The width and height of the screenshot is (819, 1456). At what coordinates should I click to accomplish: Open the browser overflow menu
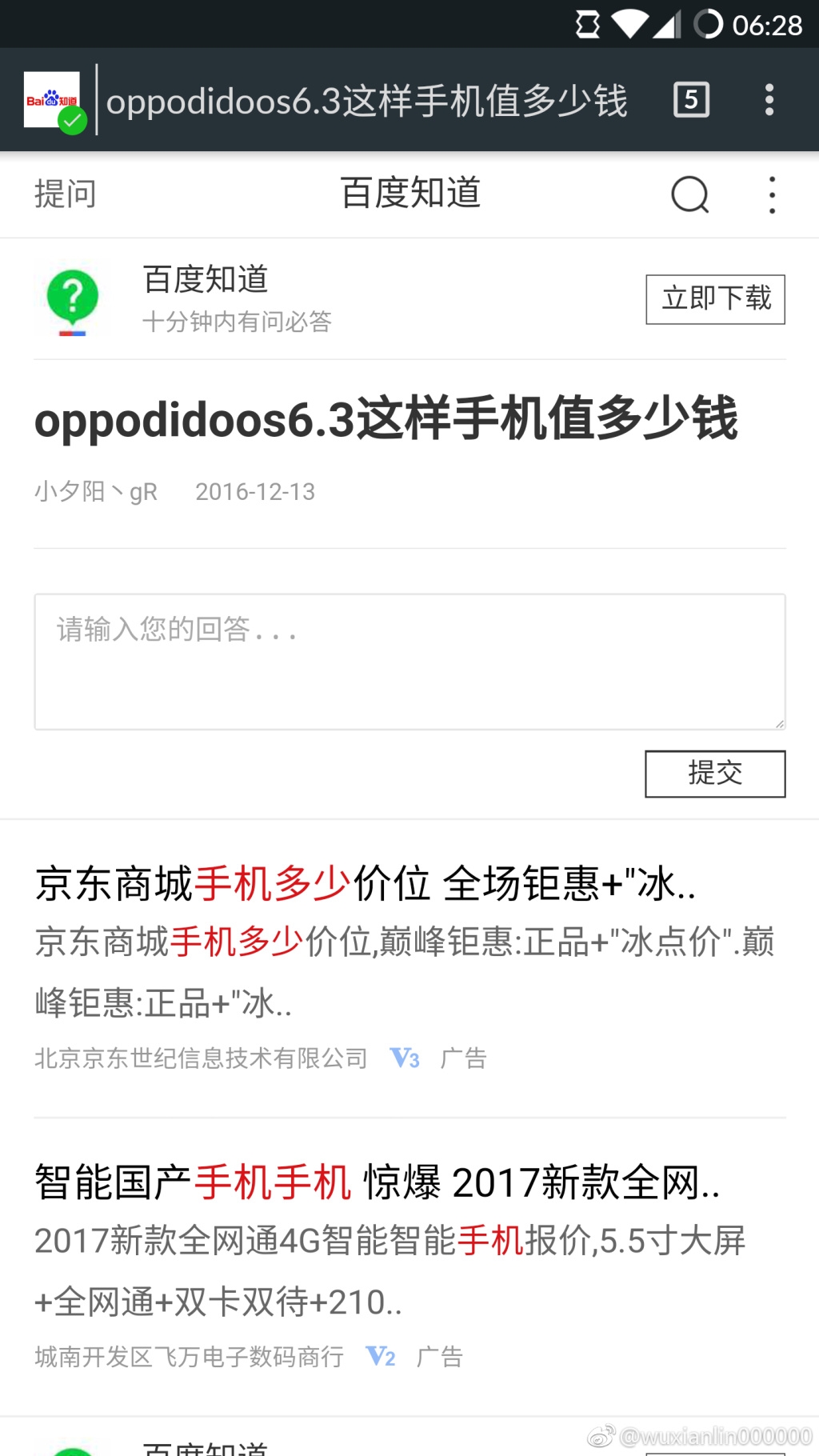(x=769, y=100)
